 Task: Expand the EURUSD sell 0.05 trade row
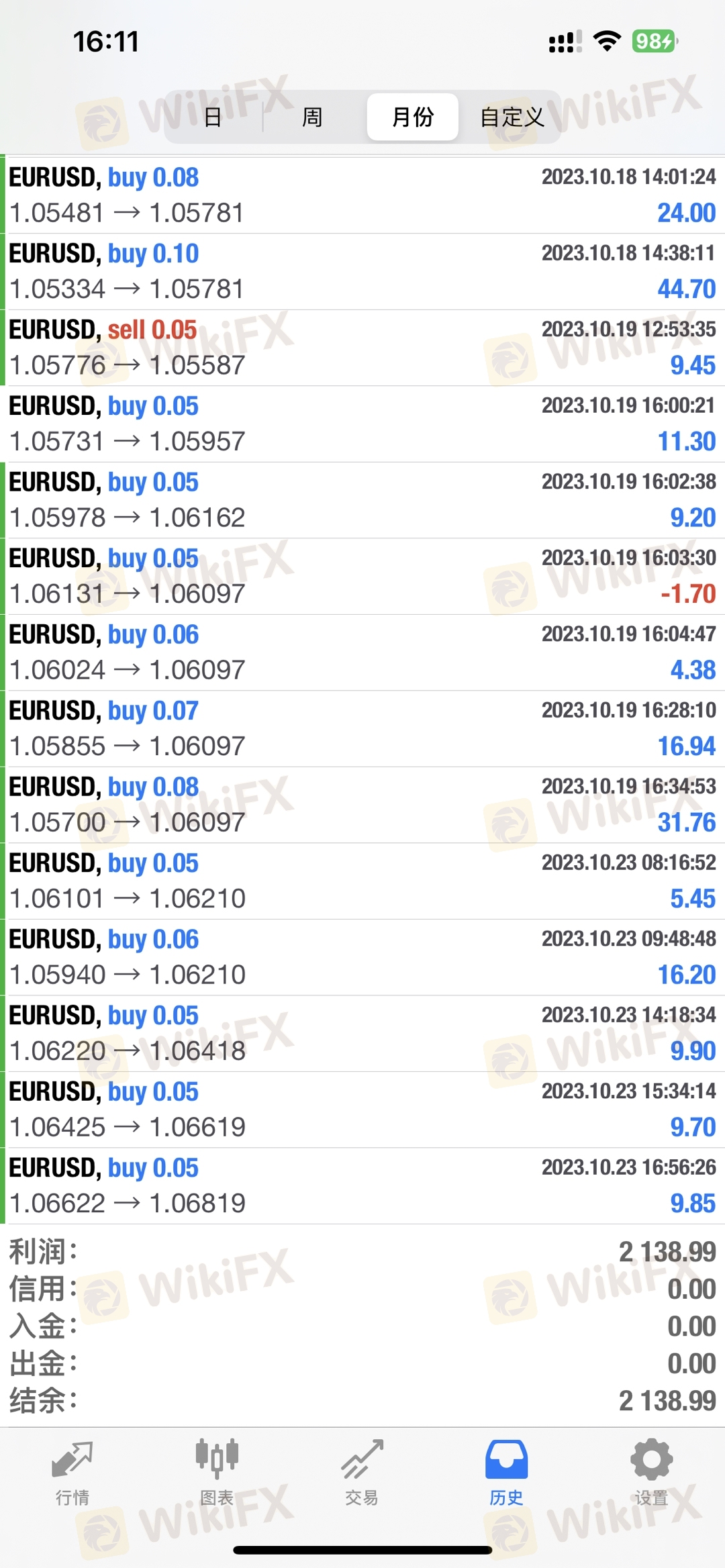point(362,348)
